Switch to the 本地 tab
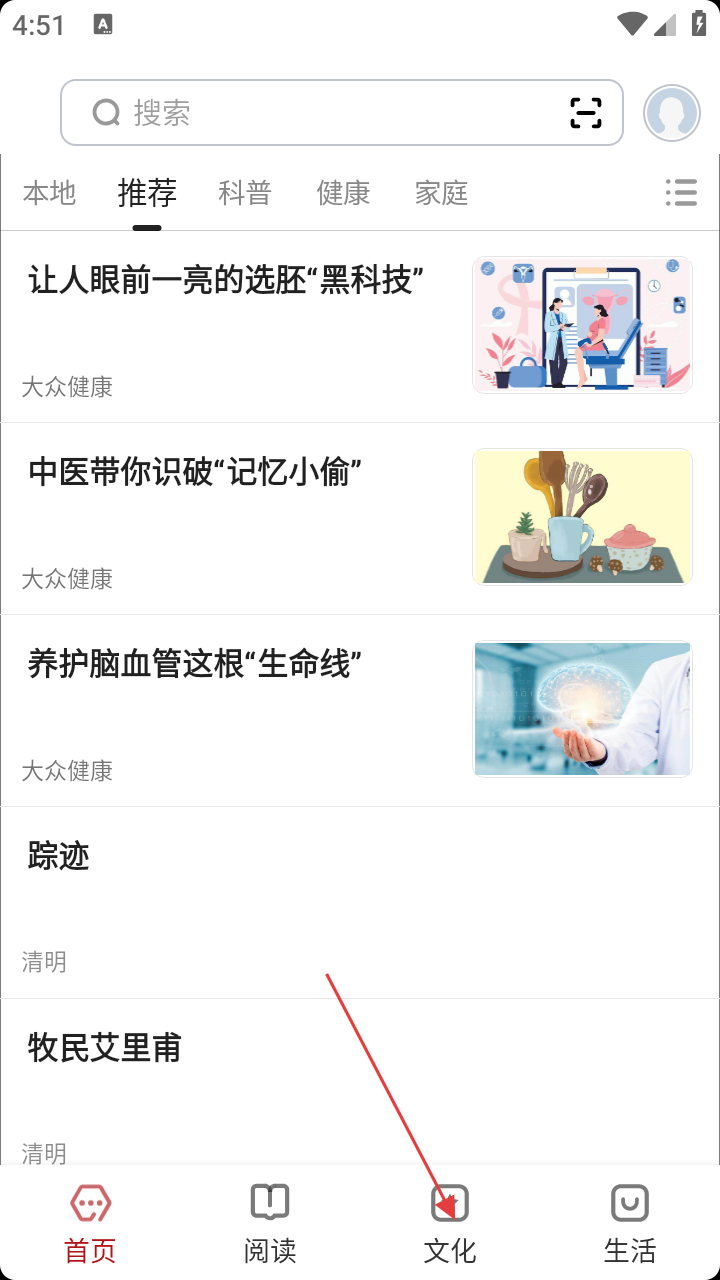This screenshot has width=720, height=1280. [49, 193]
